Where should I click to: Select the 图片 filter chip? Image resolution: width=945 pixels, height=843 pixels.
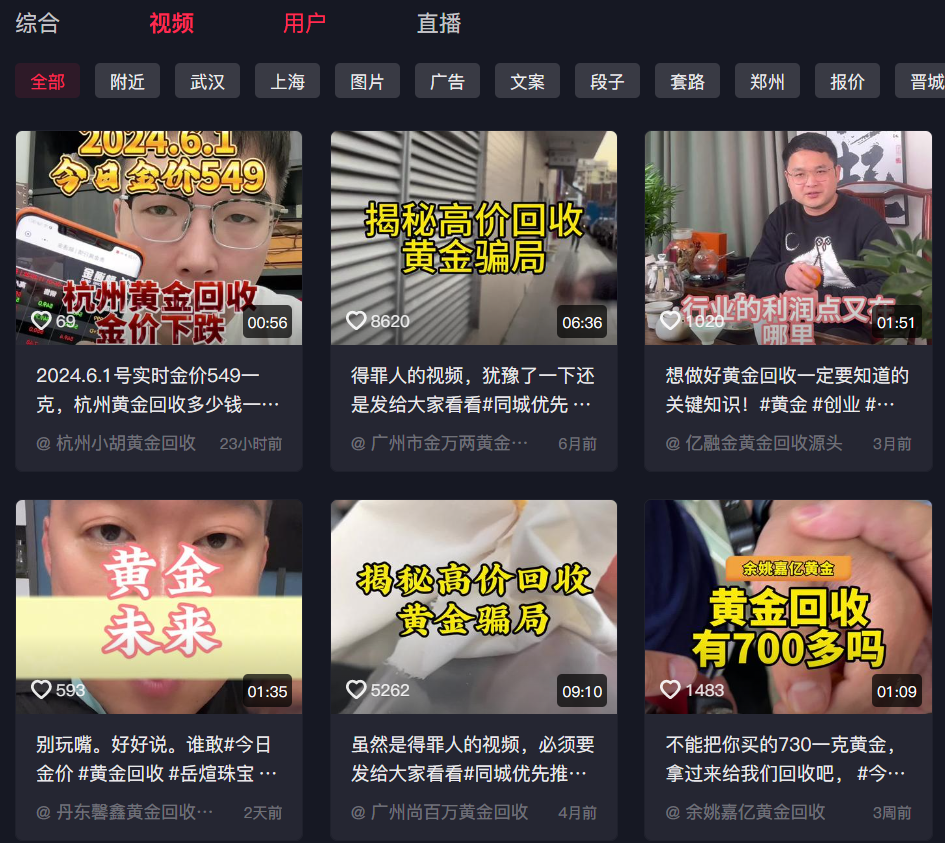click(x=367, y=81)
